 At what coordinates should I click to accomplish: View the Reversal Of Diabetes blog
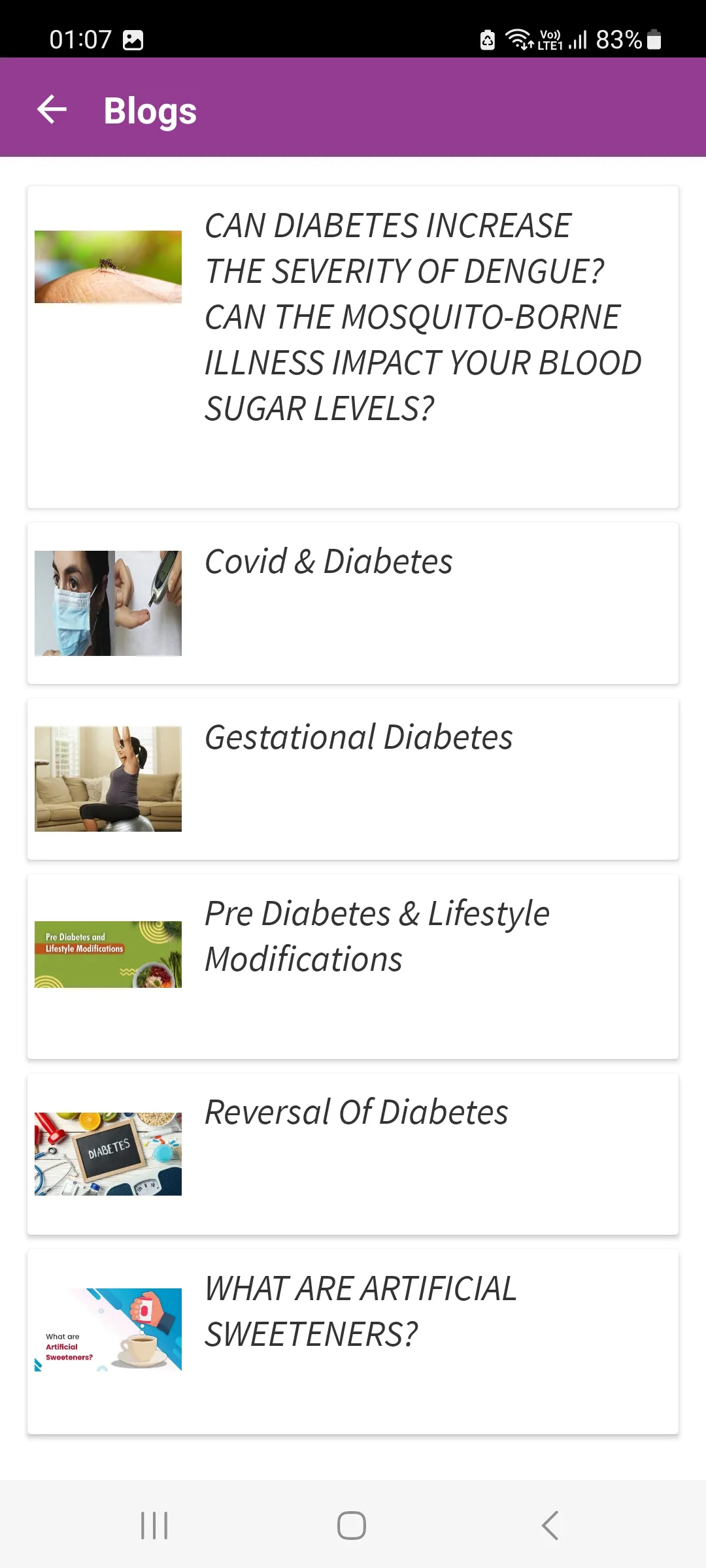(x=353, y=1154)
